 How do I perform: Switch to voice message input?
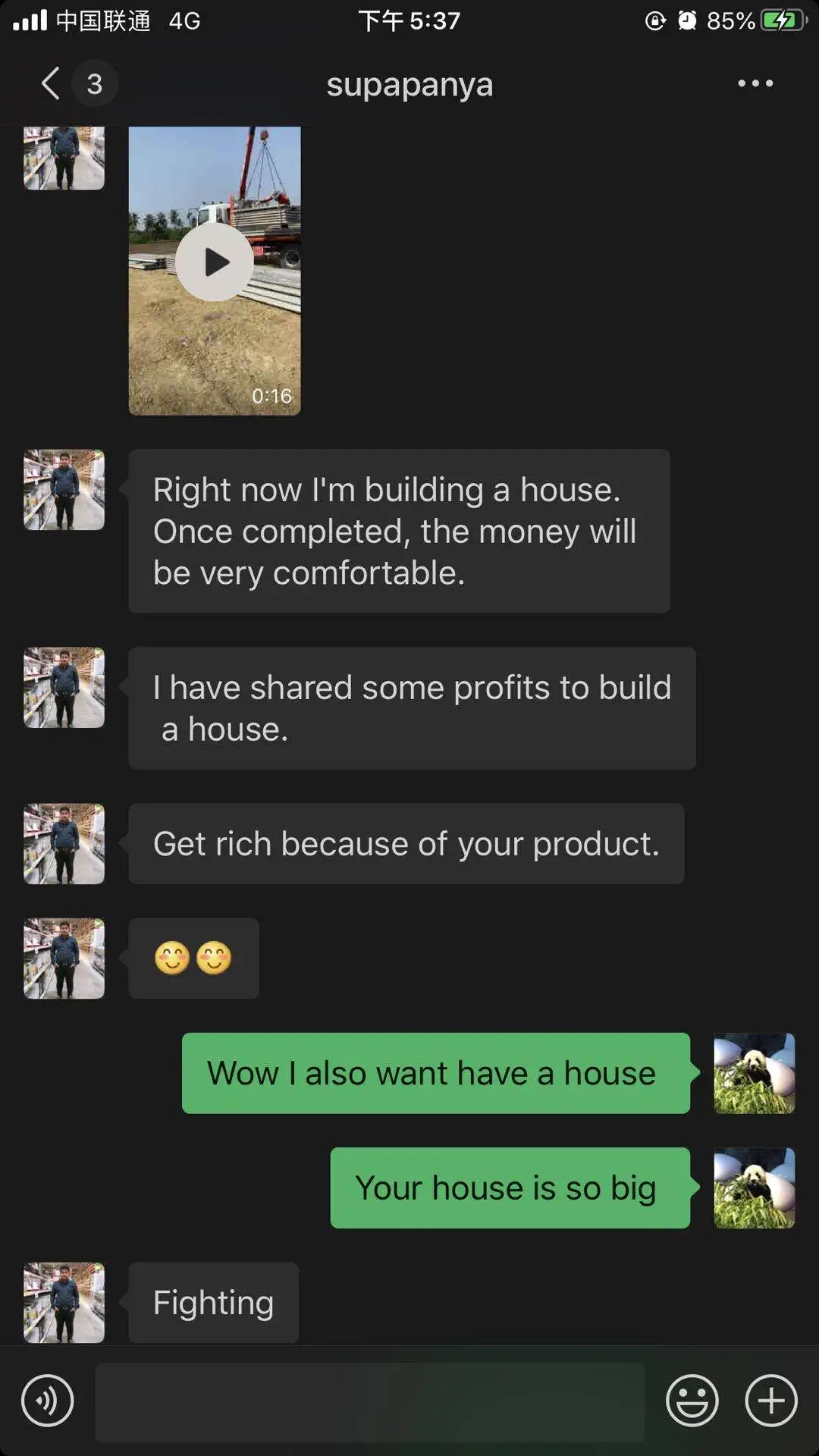(47, 1401)
